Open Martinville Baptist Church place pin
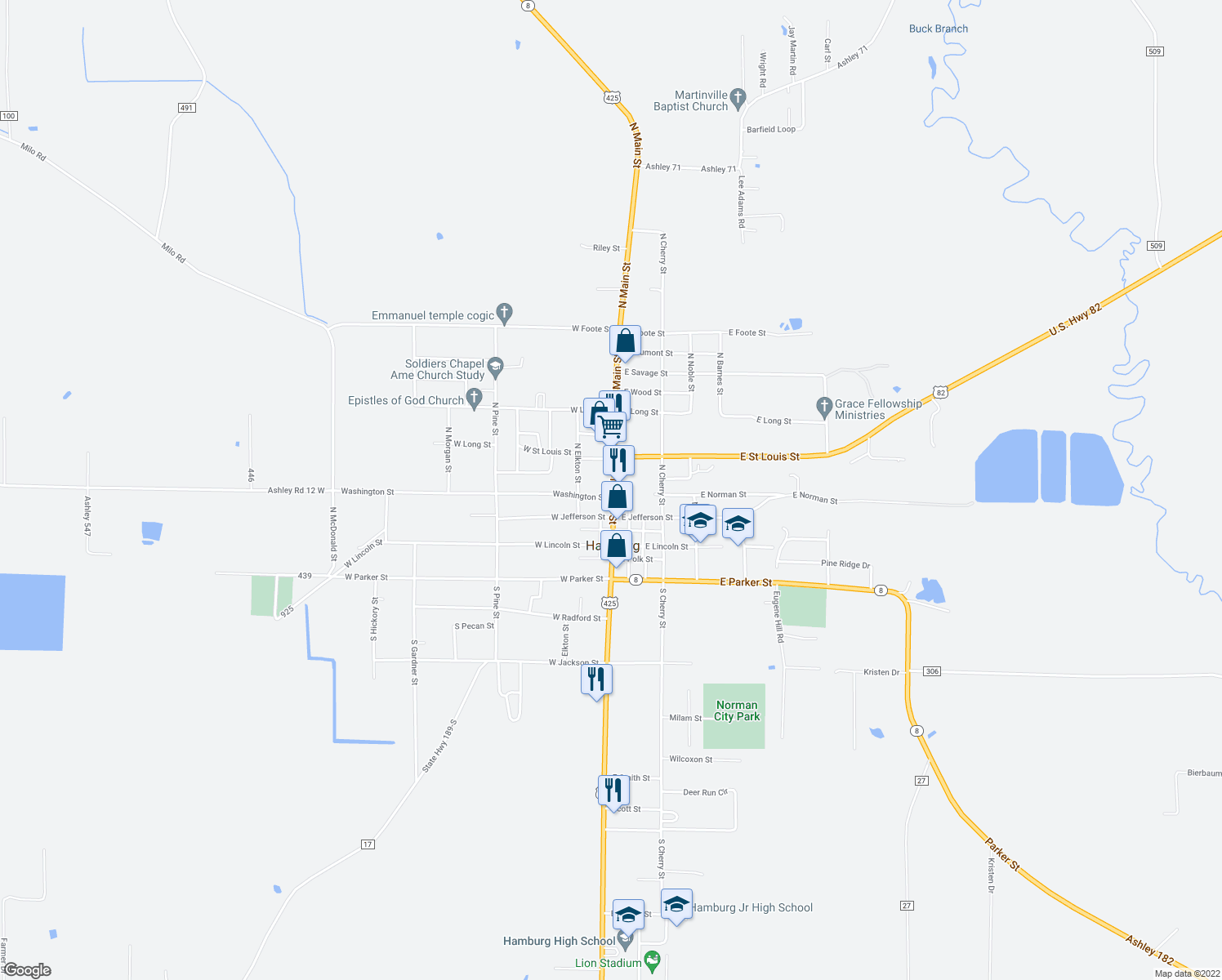Image resolution: width=1222 pixels, height=980 pixels. 738,98
